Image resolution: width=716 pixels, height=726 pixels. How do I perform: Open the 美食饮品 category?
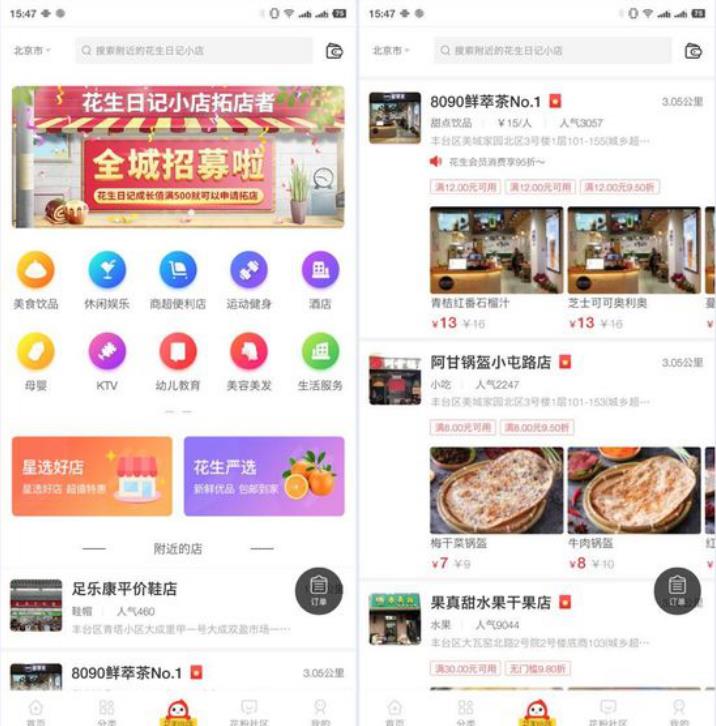pyautogui.click(x=35, y=271)
